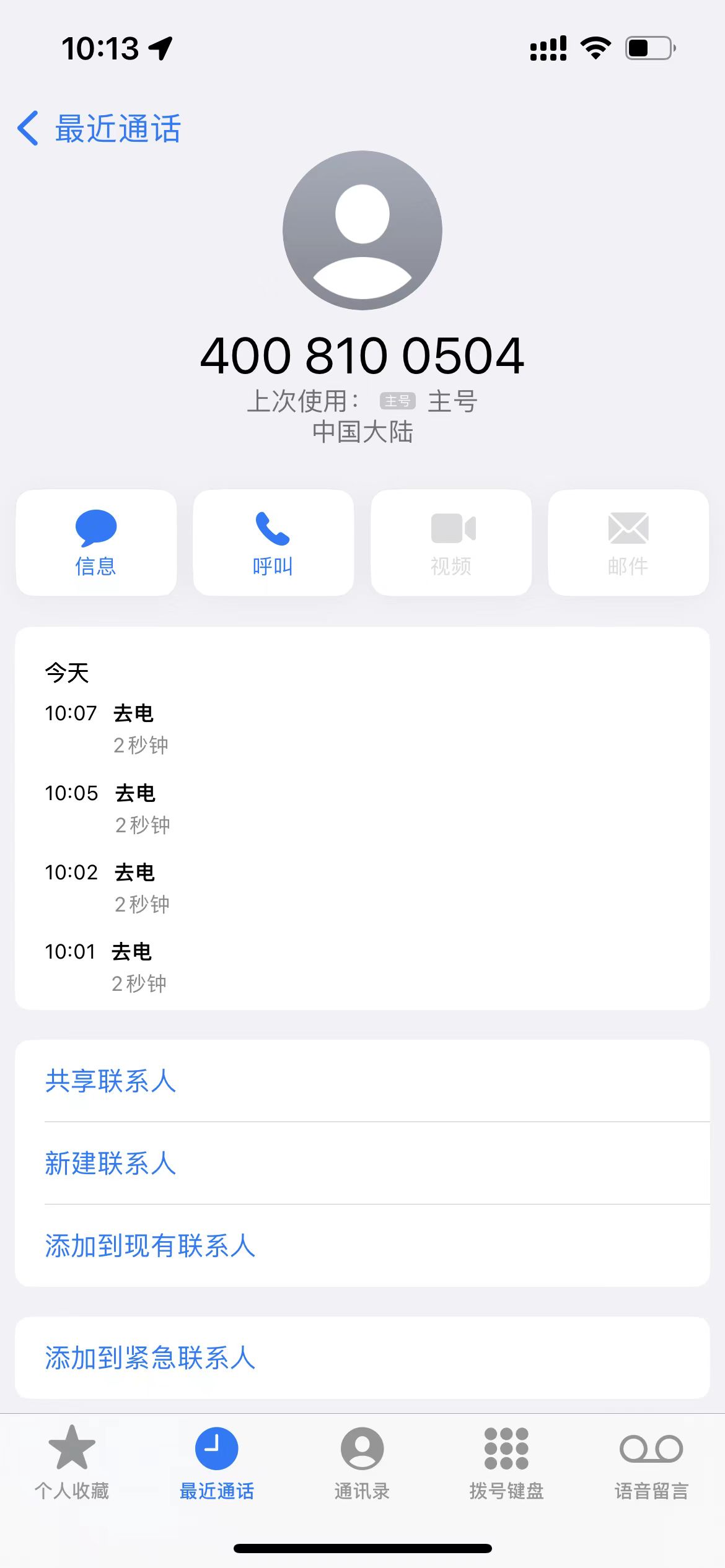The image size is (725, 1568).
Task: Switch to 通讯录 tab
Action: (362, 1461)
